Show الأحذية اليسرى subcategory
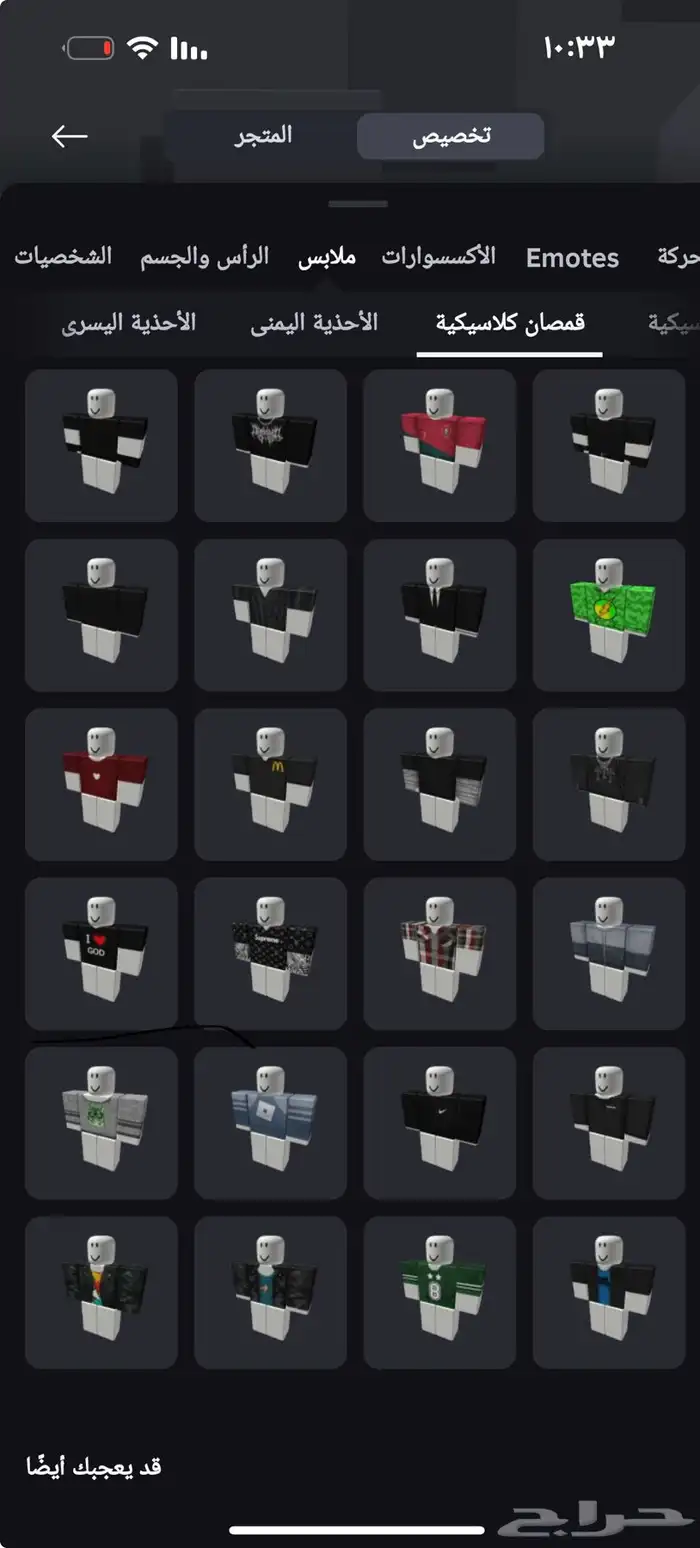 pyautogui.click(x=128, y=323)
